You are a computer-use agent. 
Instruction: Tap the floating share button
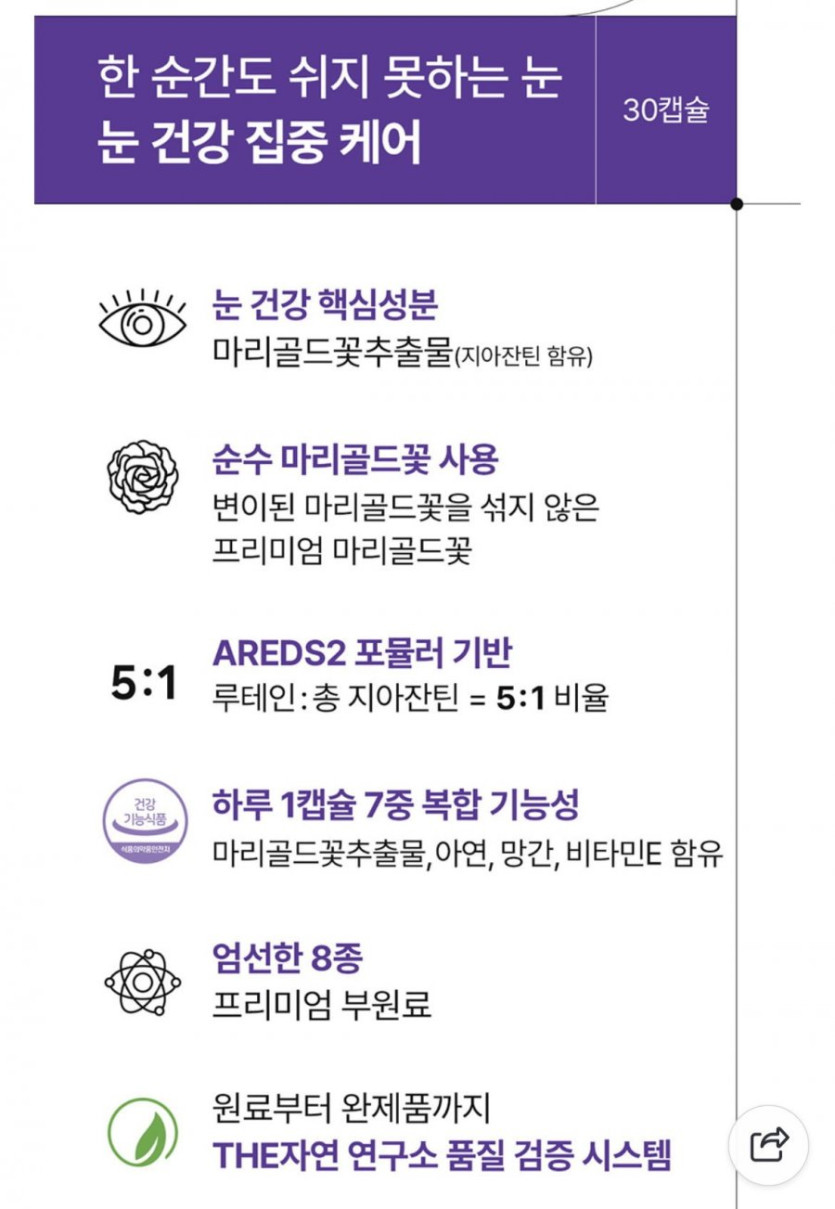768,1144
